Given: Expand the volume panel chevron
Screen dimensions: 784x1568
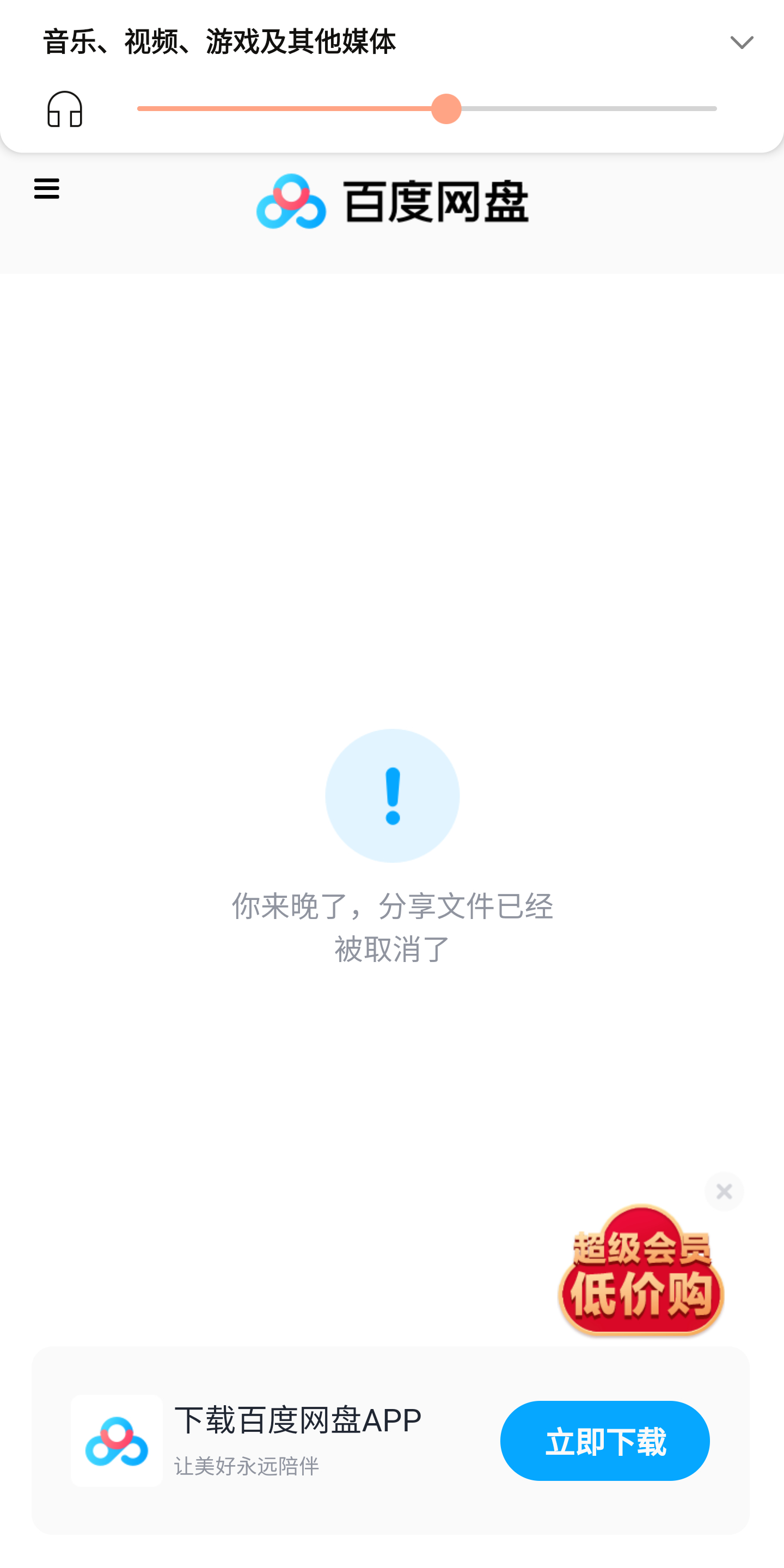Looking at the screenshot, I should (x=742, y=42).
